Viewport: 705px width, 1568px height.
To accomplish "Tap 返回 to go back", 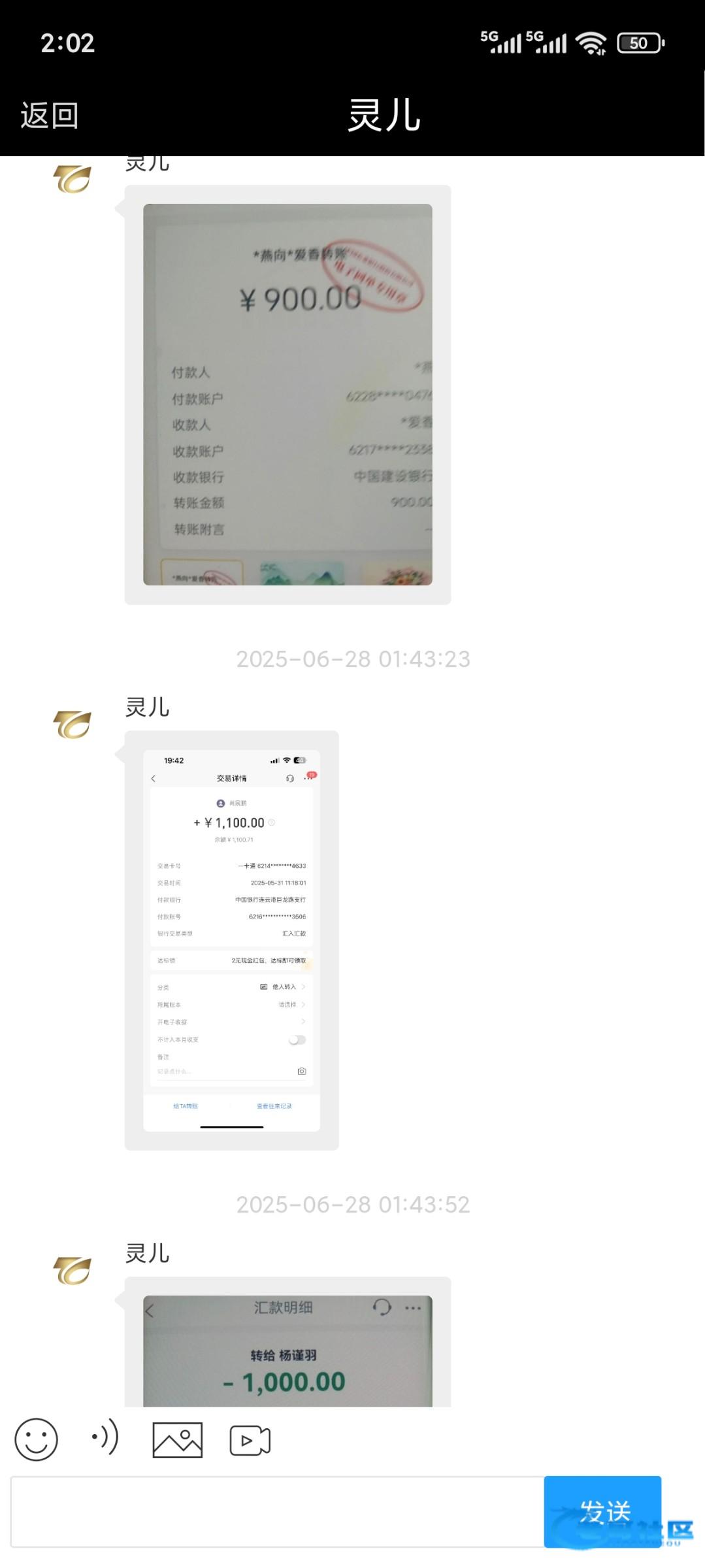I will pyautogui.click(x=50, y=116).
